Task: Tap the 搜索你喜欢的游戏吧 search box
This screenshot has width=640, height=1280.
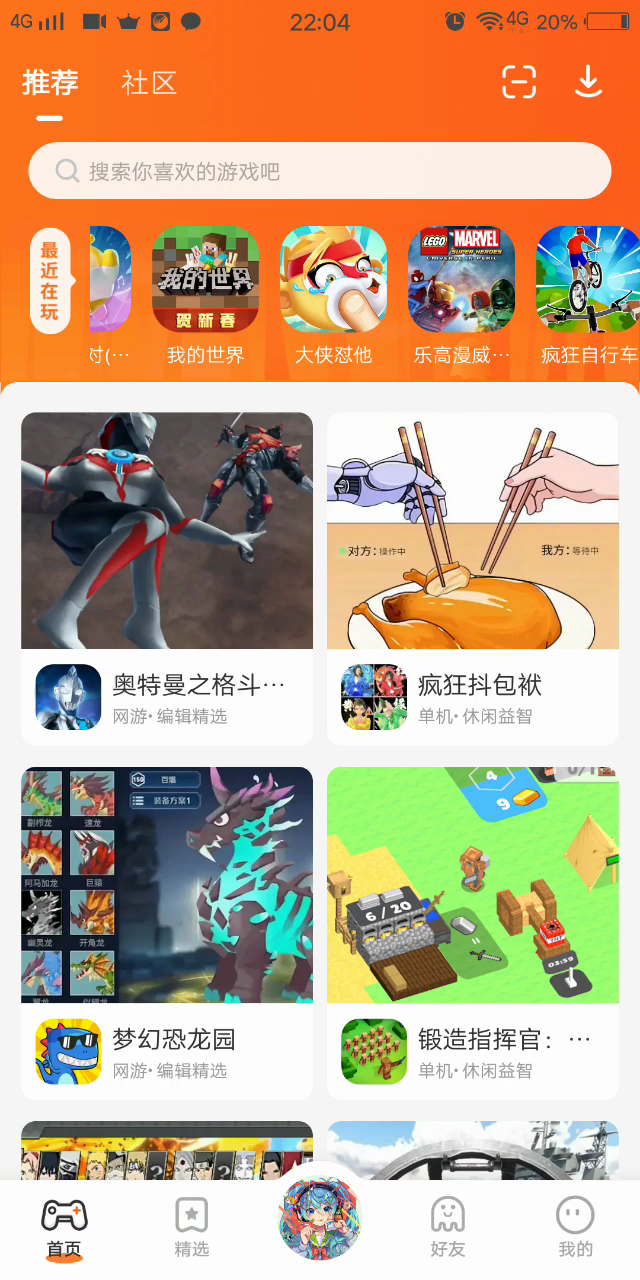Action: pyautogui.click(x=320, y=171)
